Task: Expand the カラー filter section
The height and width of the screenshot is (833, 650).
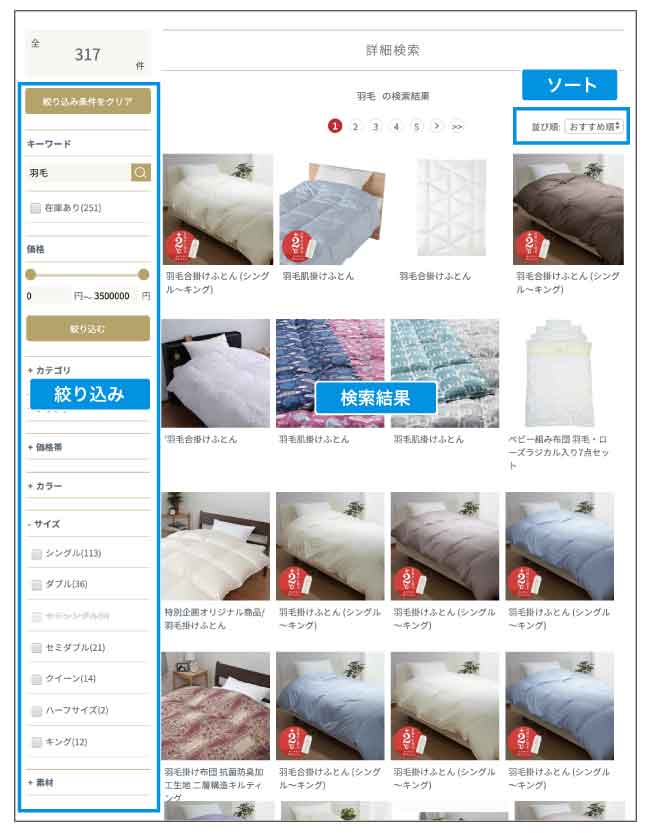Action: pos(44,485)
